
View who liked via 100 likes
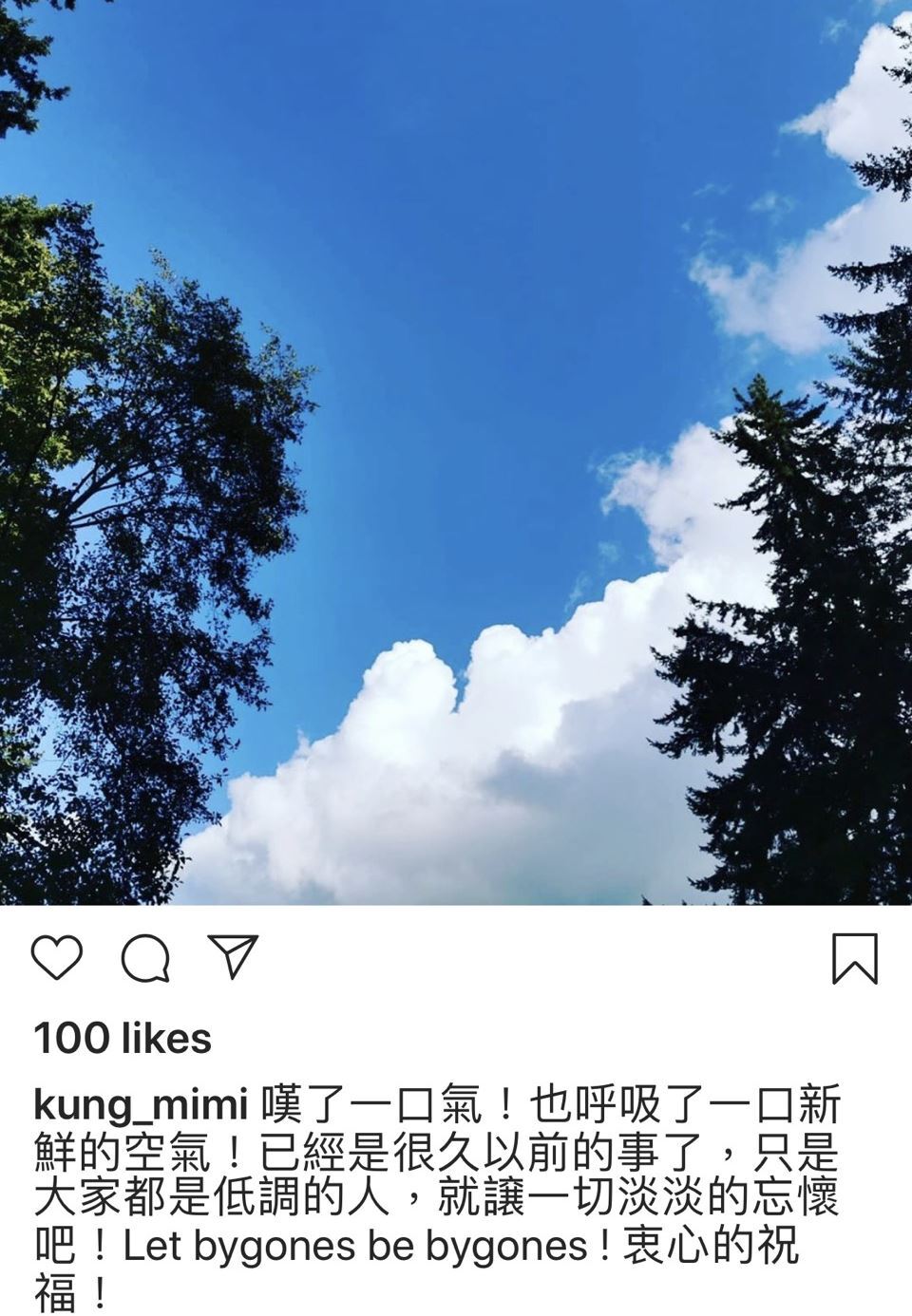coord(123,1038)
